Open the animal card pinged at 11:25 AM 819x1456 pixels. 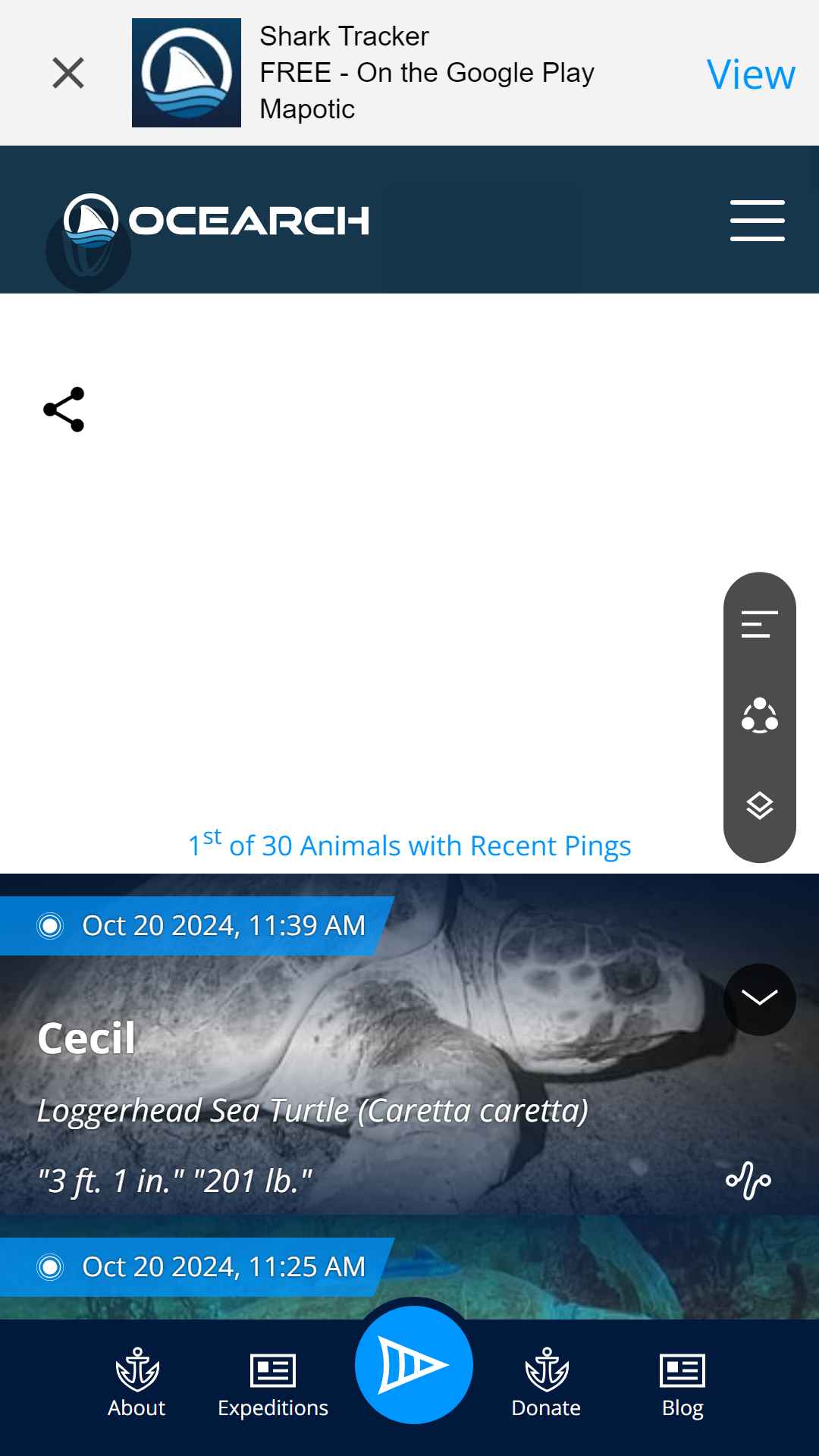click(409, 1267)
